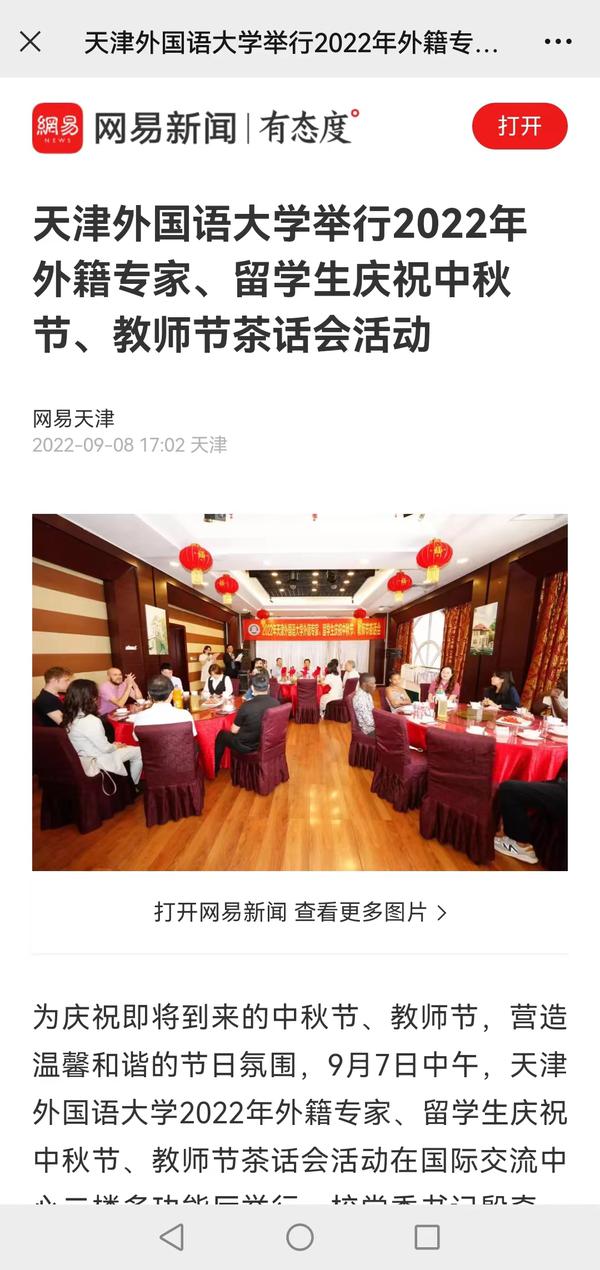Viewport: 600px width, 1270px height.
Task: Open 打开网易新闻 查看更多图片 link
Action: tap(300, 912)
